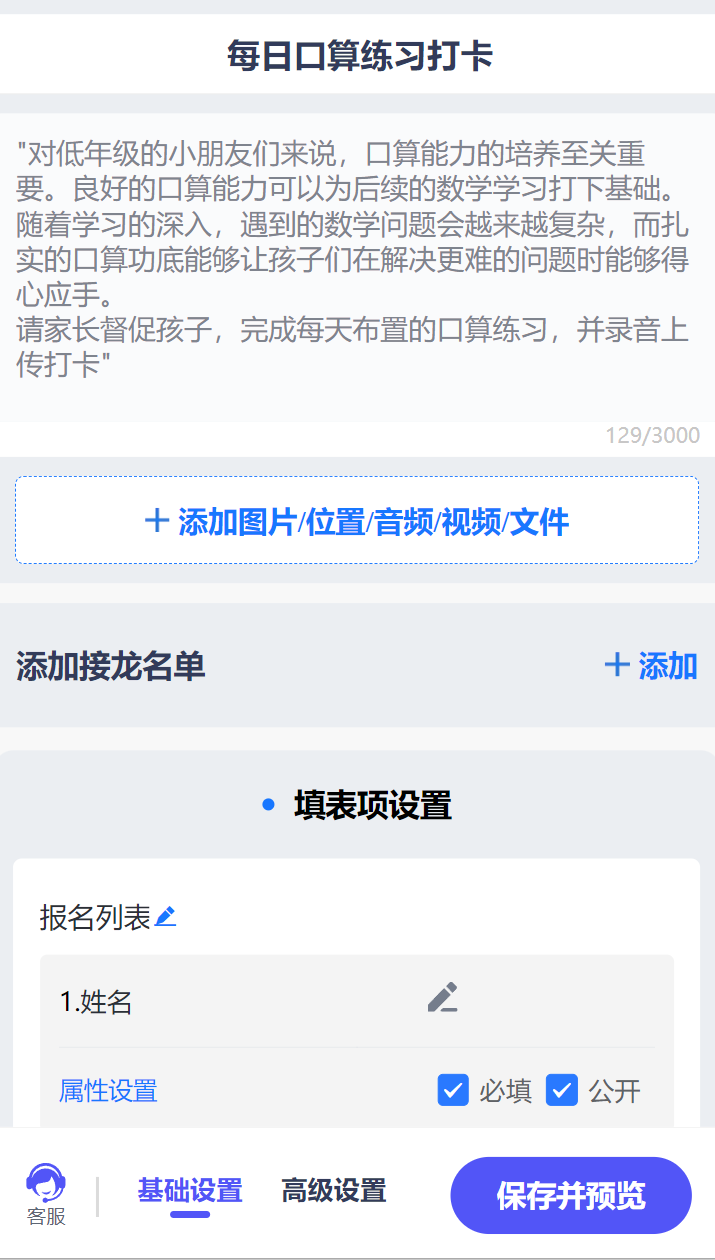
Task: Open 客服 customer service
Action: coord(46,1195)
